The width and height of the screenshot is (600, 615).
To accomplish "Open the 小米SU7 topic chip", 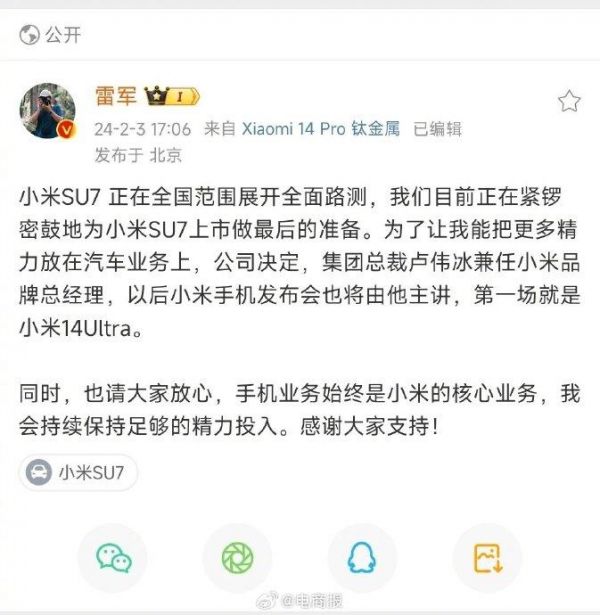I will click(x=79, y=473).
